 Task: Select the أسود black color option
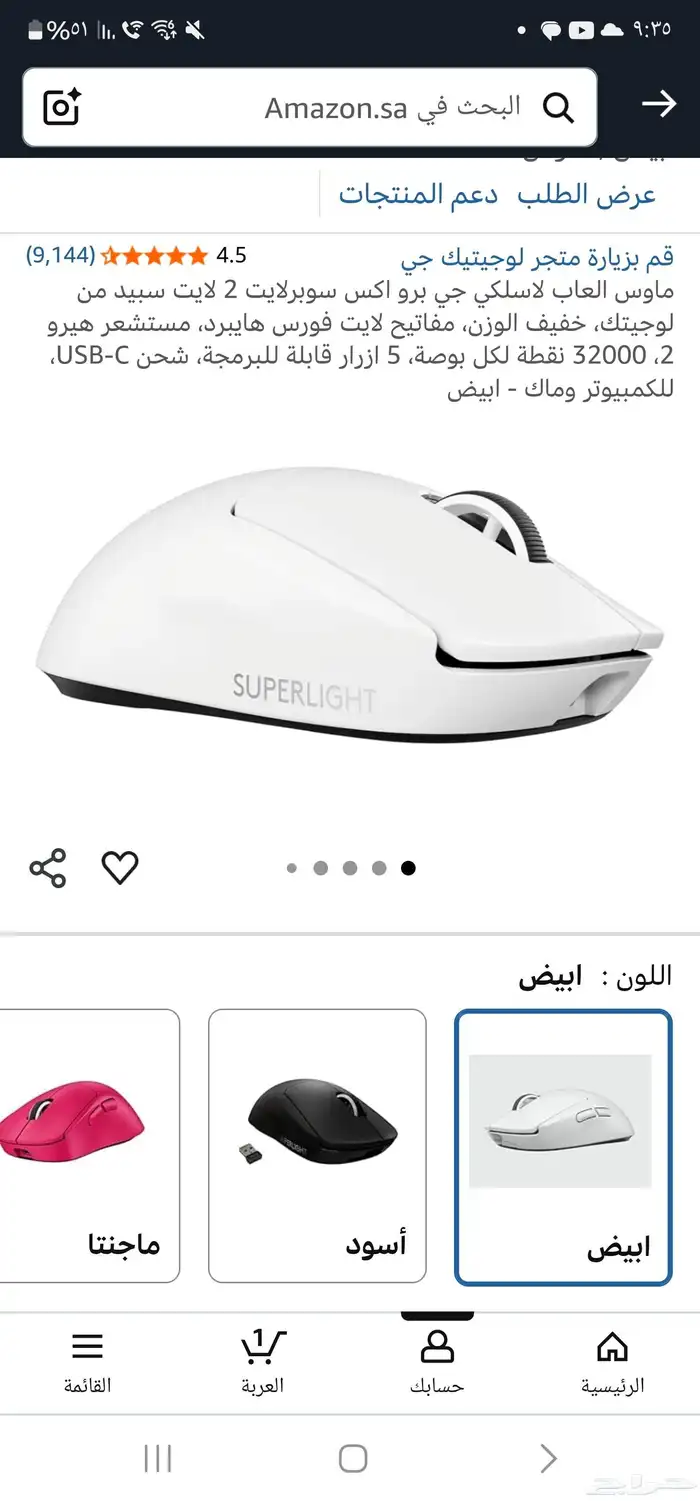coord(317,1145)
